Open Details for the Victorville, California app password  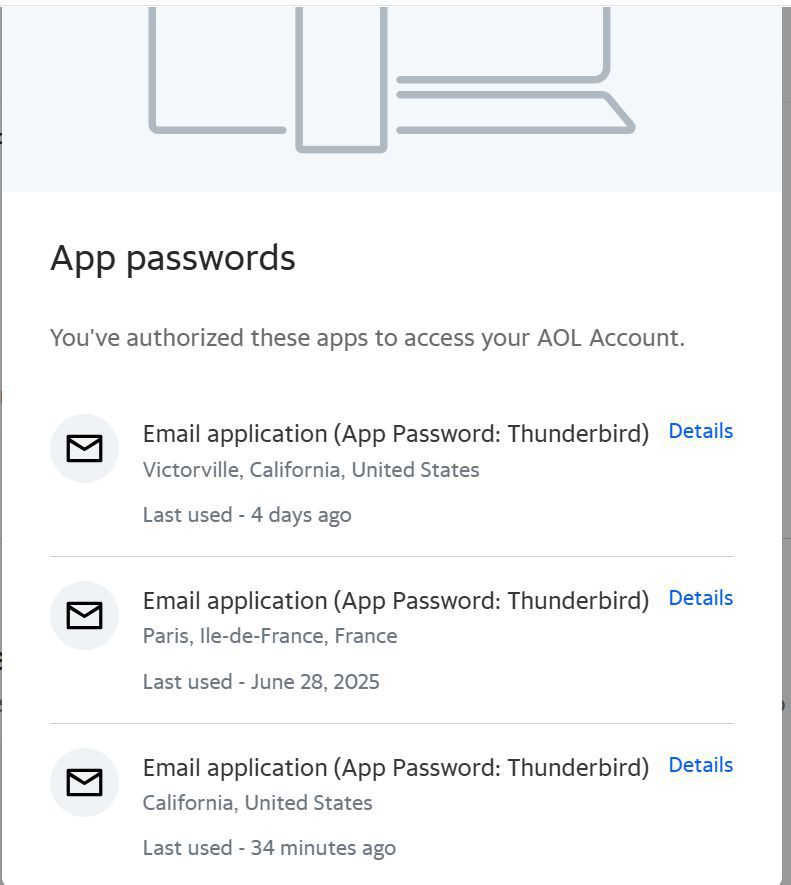[700, 431]
